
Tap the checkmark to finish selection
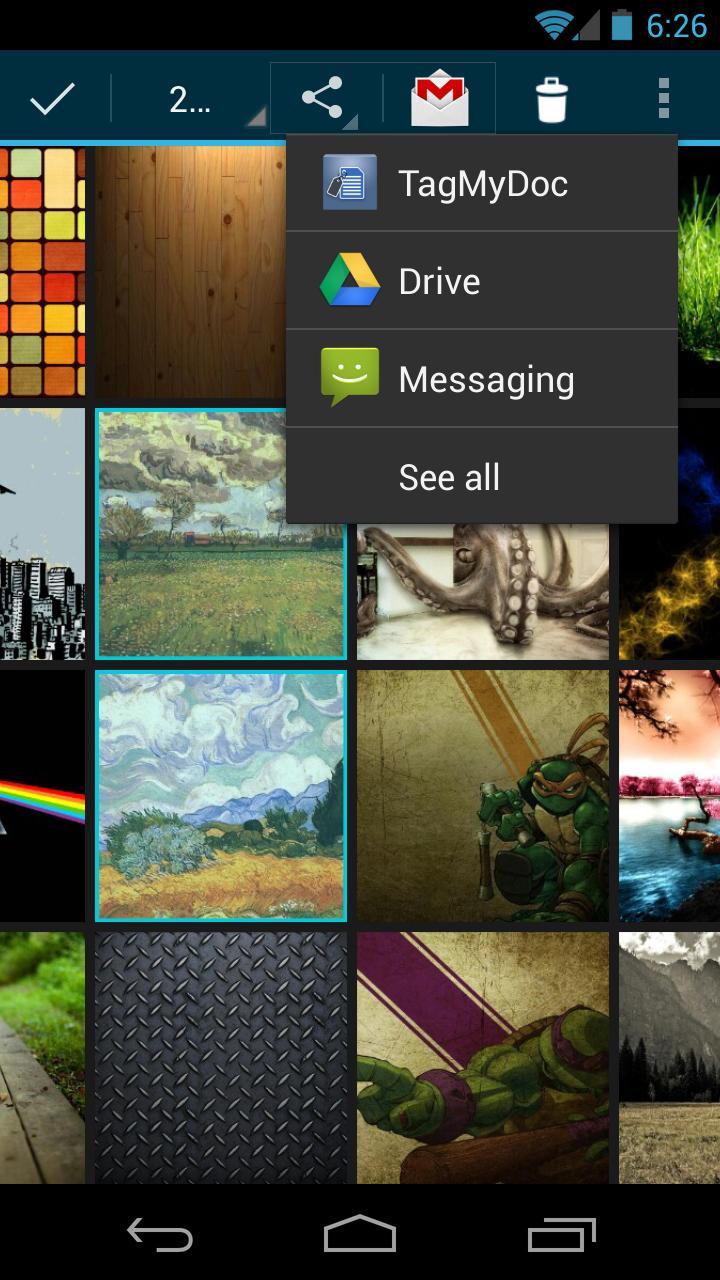point(53,99)
